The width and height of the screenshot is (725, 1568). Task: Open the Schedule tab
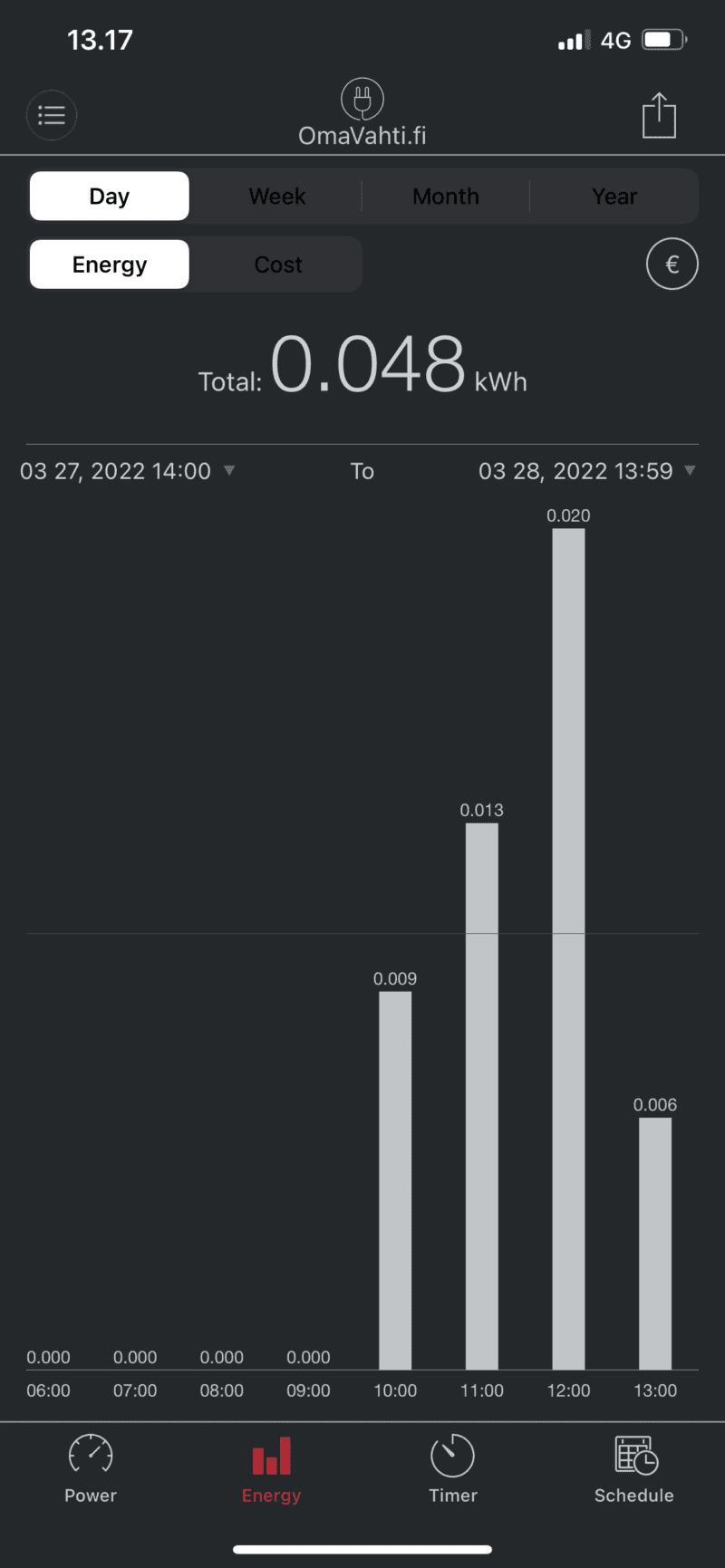[633, 1469]
